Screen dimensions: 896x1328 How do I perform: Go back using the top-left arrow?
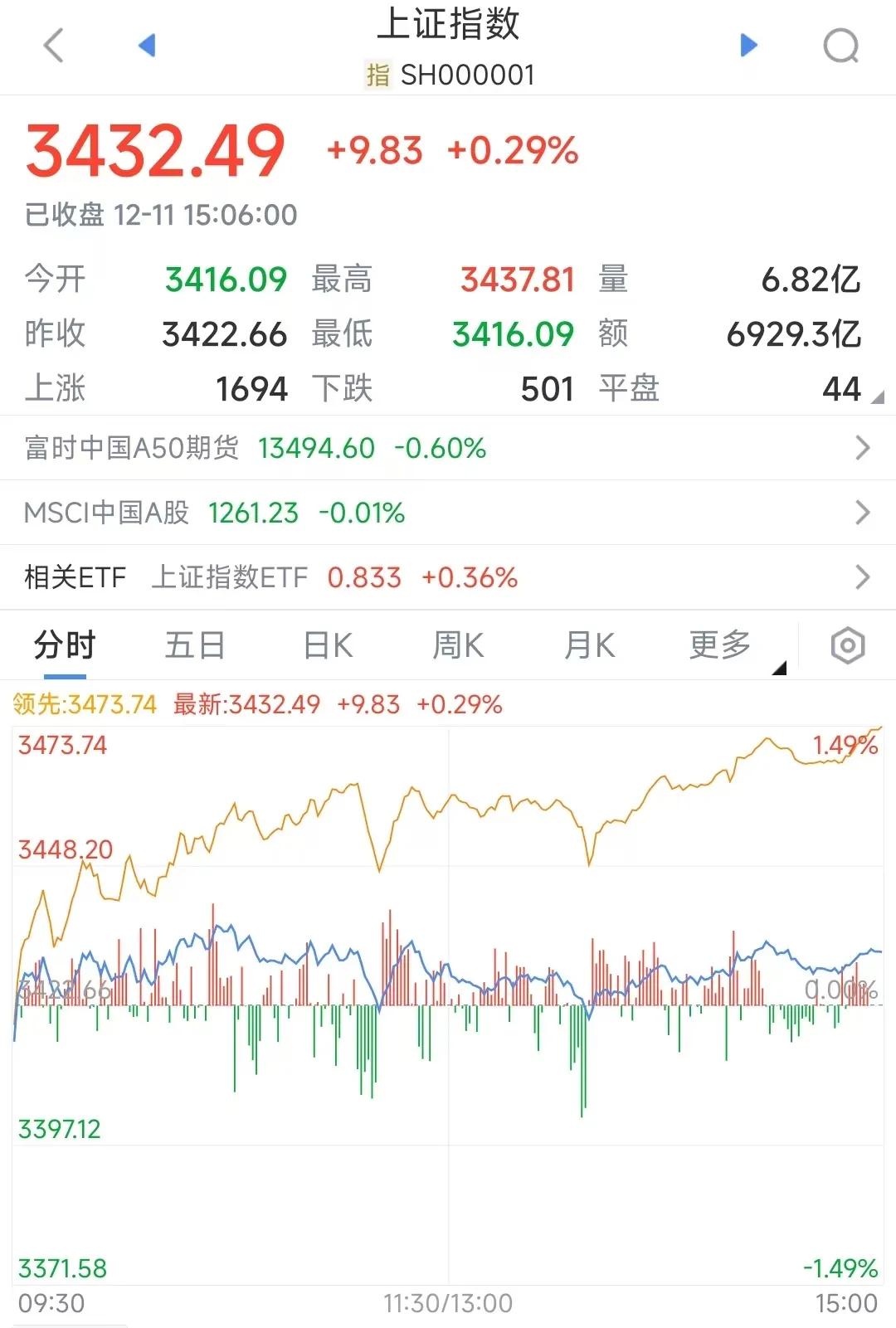click(53, 45)
